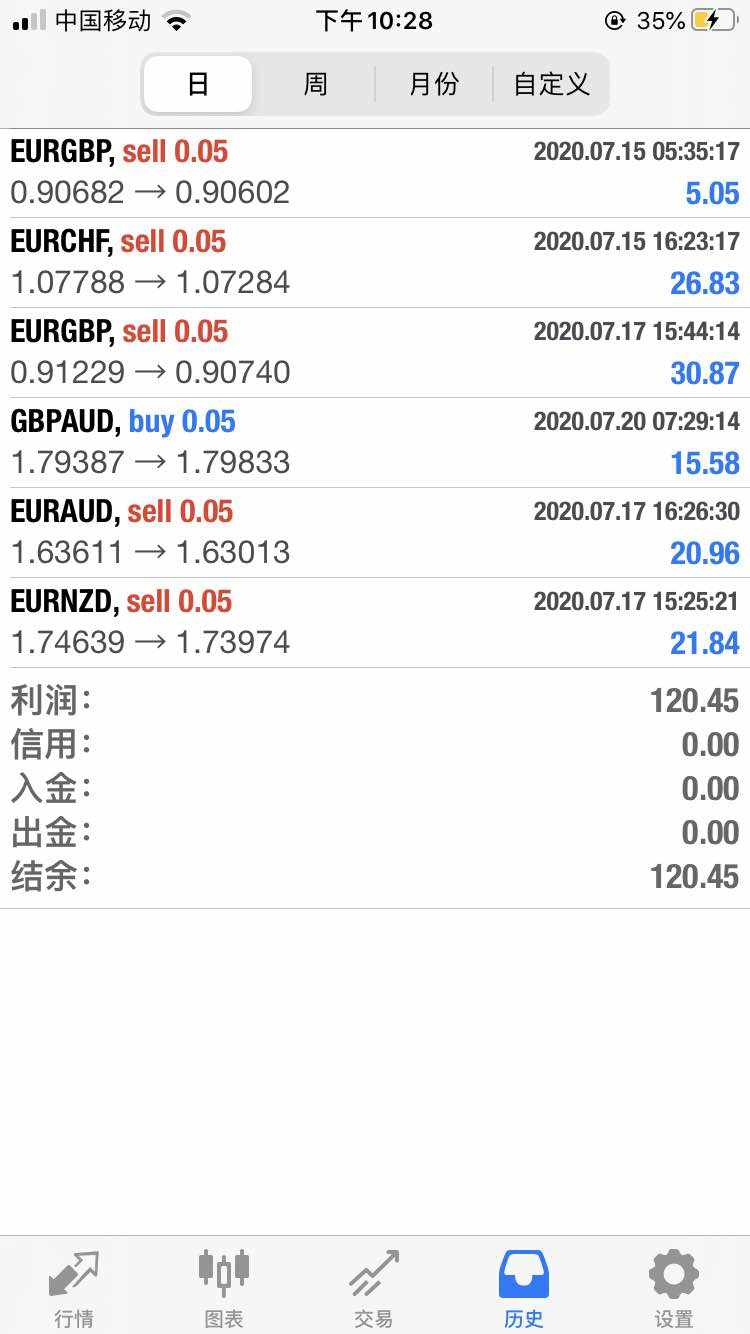This screenshot has height=1334, width=750.
Task: Tap the 历史 history tab
Action: [x=524, y=1286]
